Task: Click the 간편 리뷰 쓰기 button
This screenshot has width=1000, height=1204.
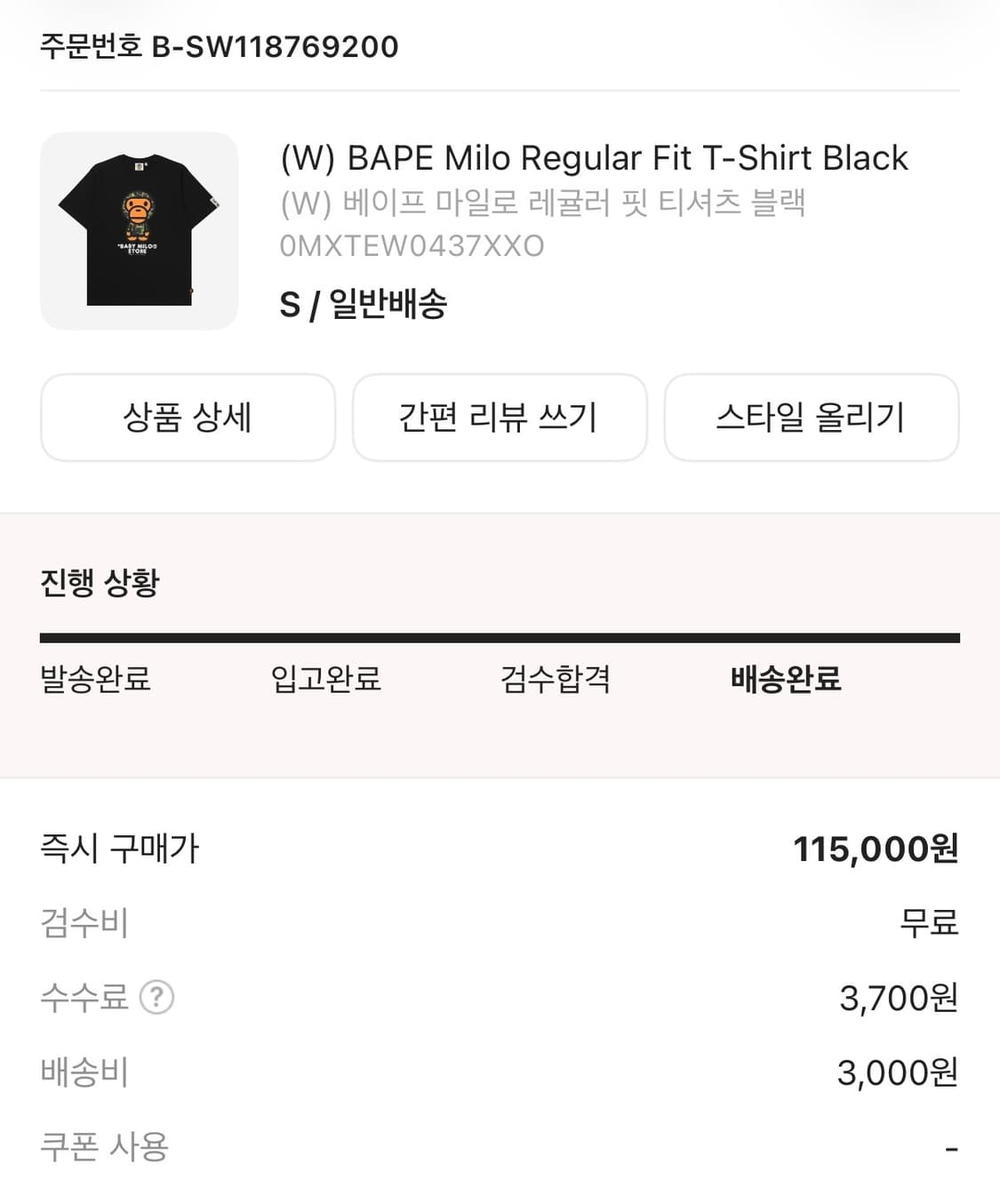Action: point(499,418)
